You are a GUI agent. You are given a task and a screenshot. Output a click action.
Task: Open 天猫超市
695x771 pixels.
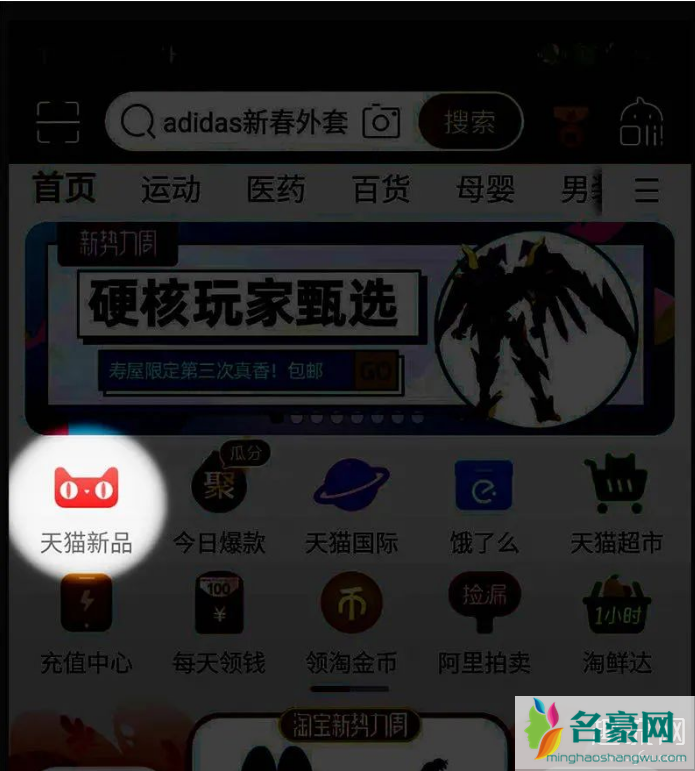[x=616, y=507]
